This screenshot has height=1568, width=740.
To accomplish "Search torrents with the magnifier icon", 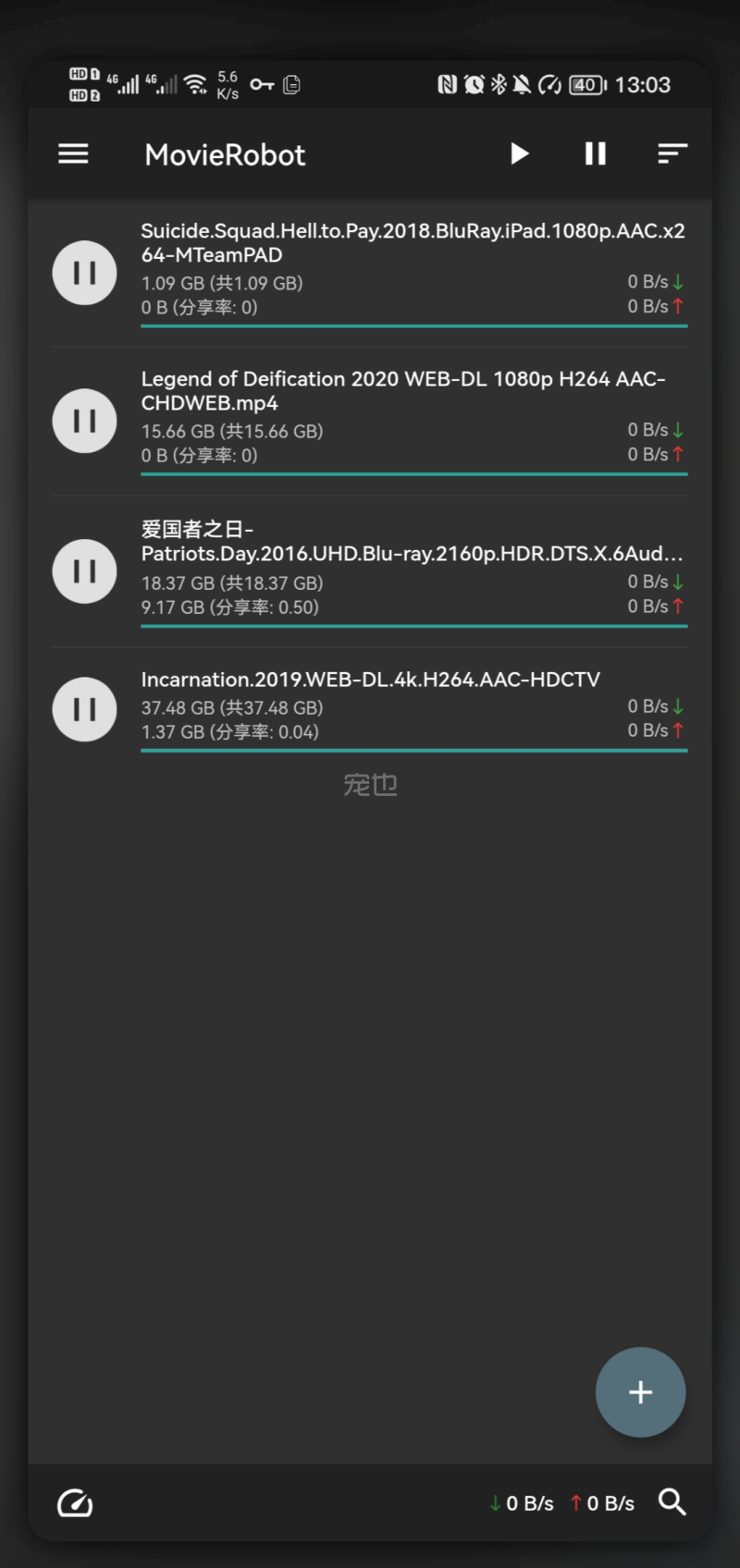I will [x=672, y=1502].
